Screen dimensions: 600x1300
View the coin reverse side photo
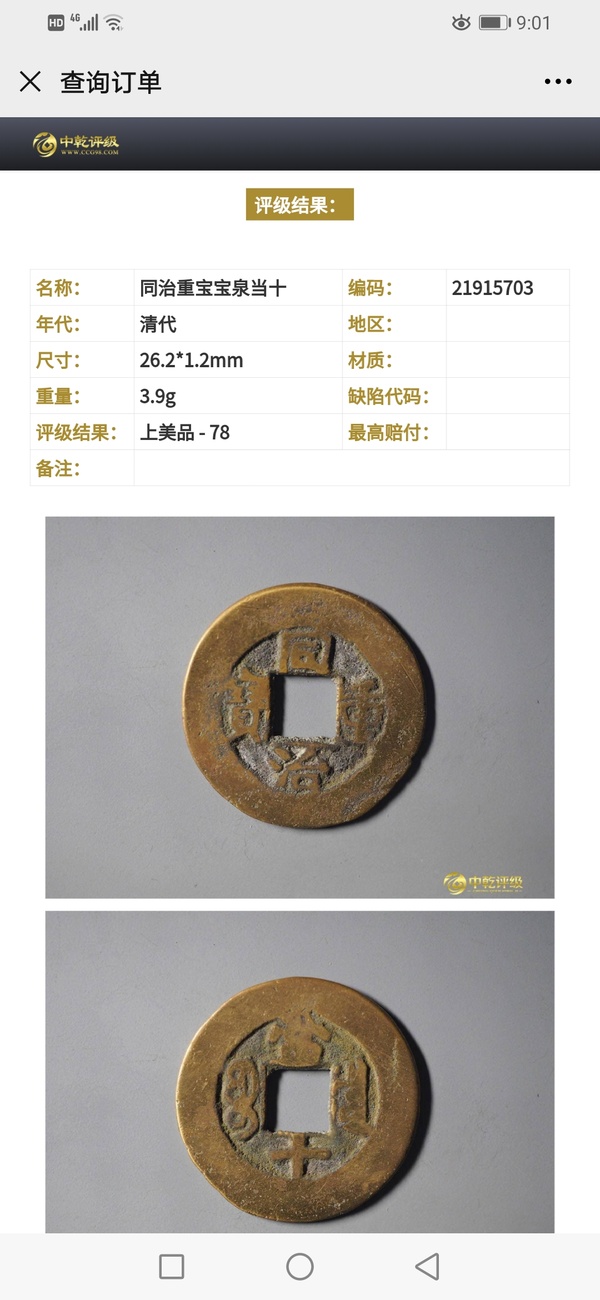click(300, 1072)
